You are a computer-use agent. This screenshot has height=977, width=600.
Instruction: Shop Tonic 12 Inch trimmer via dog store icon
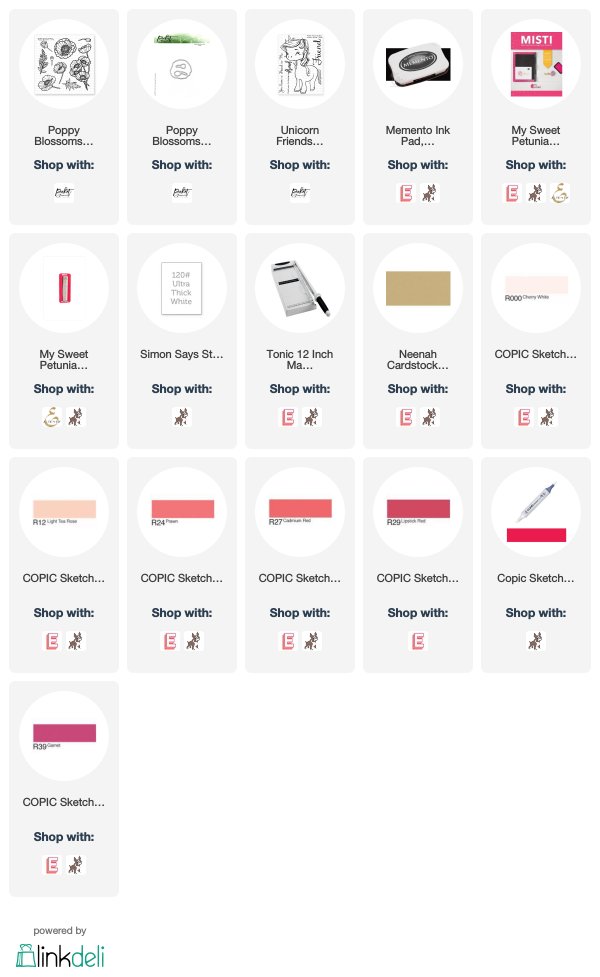point(312,417)
